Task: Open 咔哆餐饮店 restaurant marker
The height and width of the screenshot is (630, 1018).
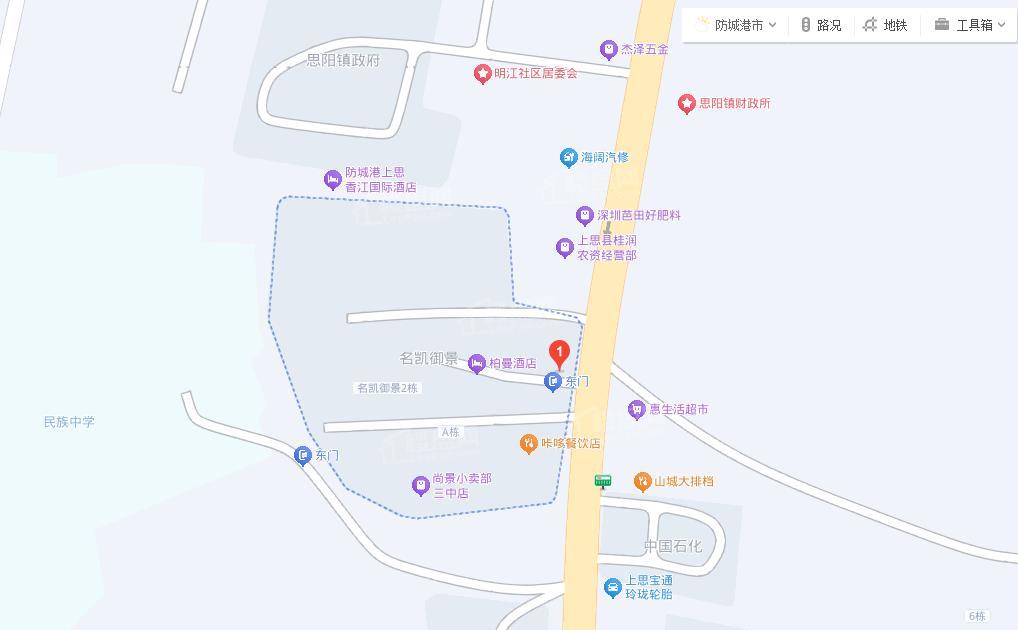Action: coord(529,443)
